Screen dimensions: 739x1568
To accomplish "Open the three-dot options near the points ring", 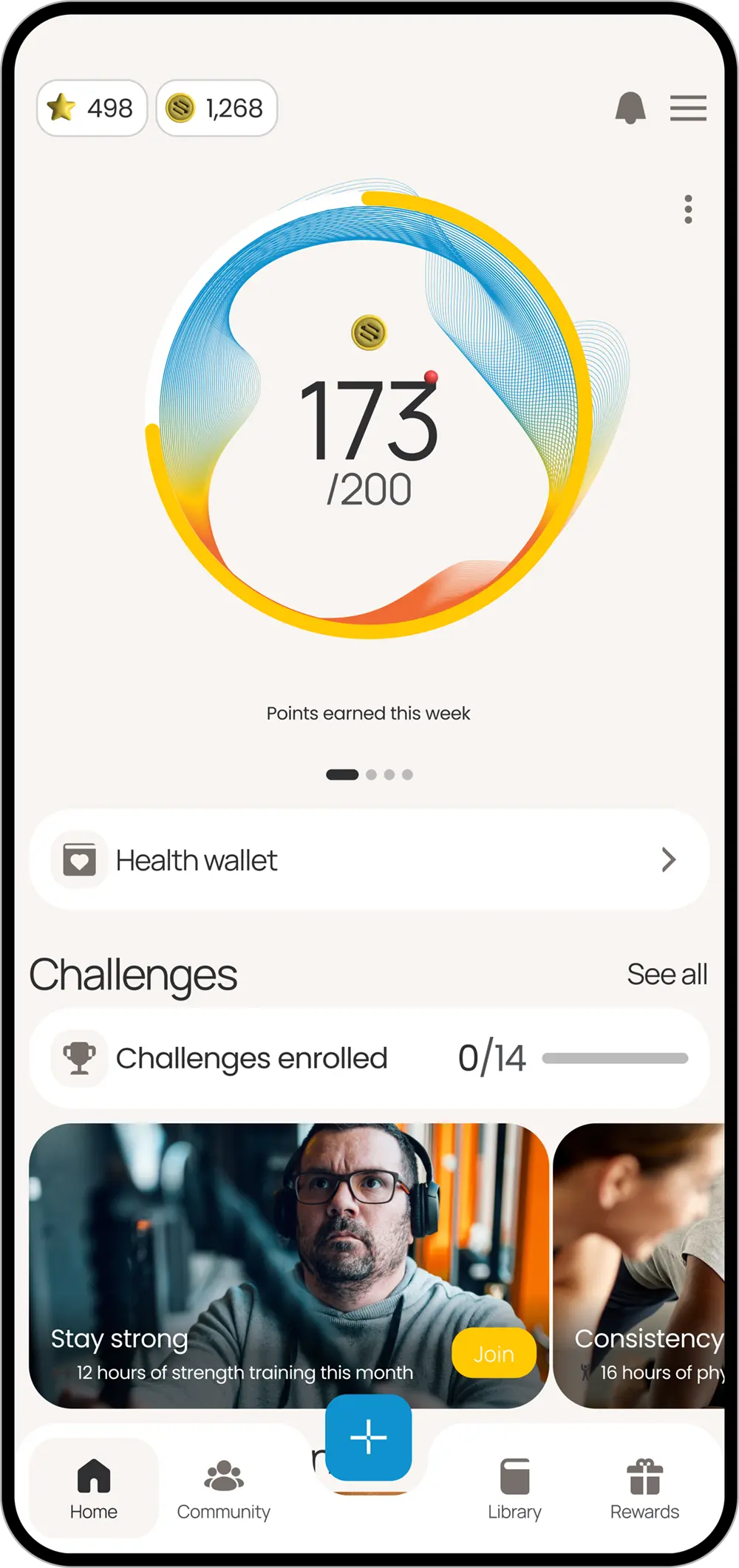I will coord(688,209).
